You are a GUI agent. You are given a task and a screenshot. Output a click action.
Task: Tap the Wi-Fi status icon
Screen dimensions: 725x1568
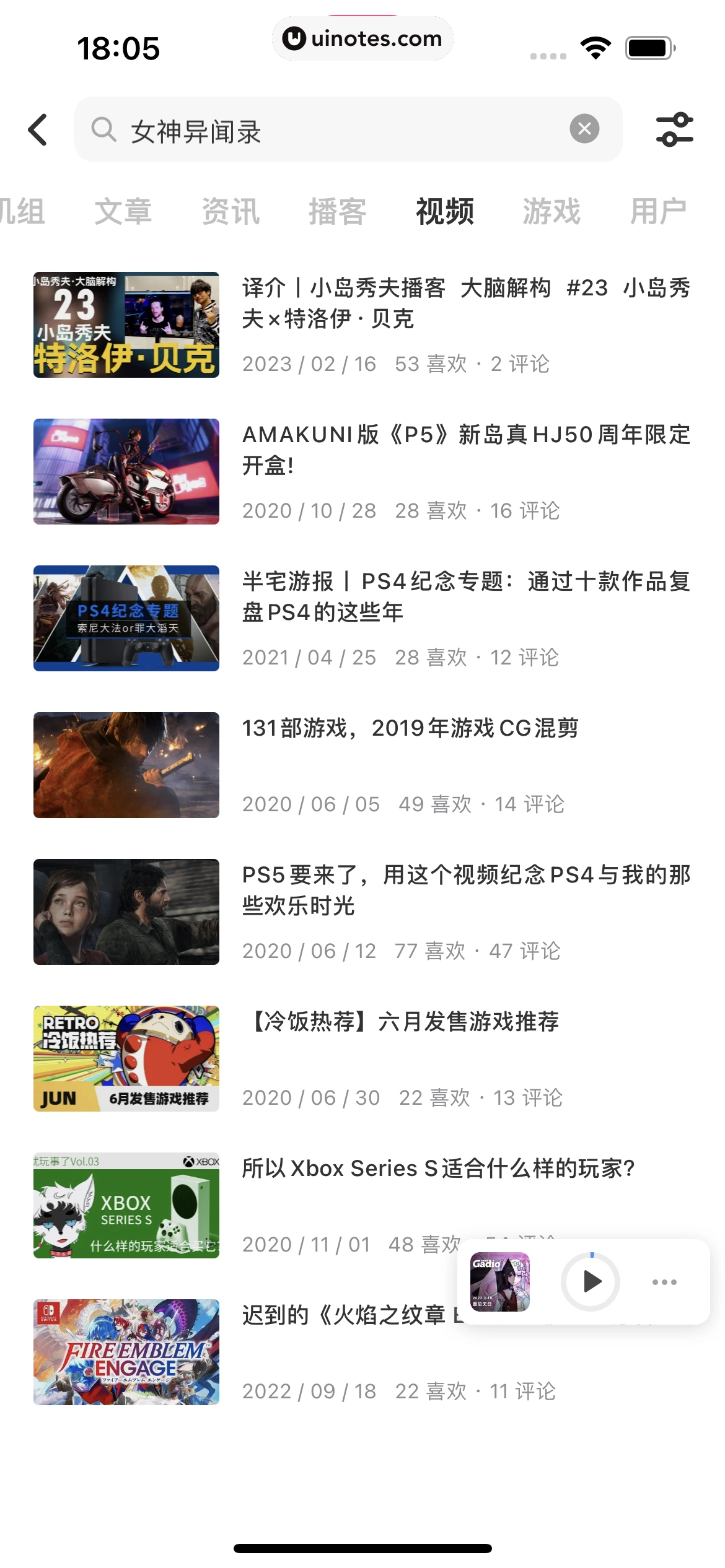596,48
